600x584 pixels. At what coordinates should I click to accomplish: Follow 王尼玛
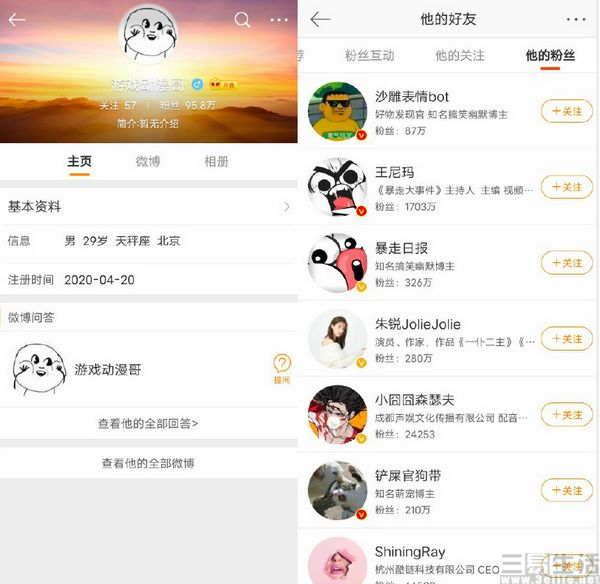[566, 187]
